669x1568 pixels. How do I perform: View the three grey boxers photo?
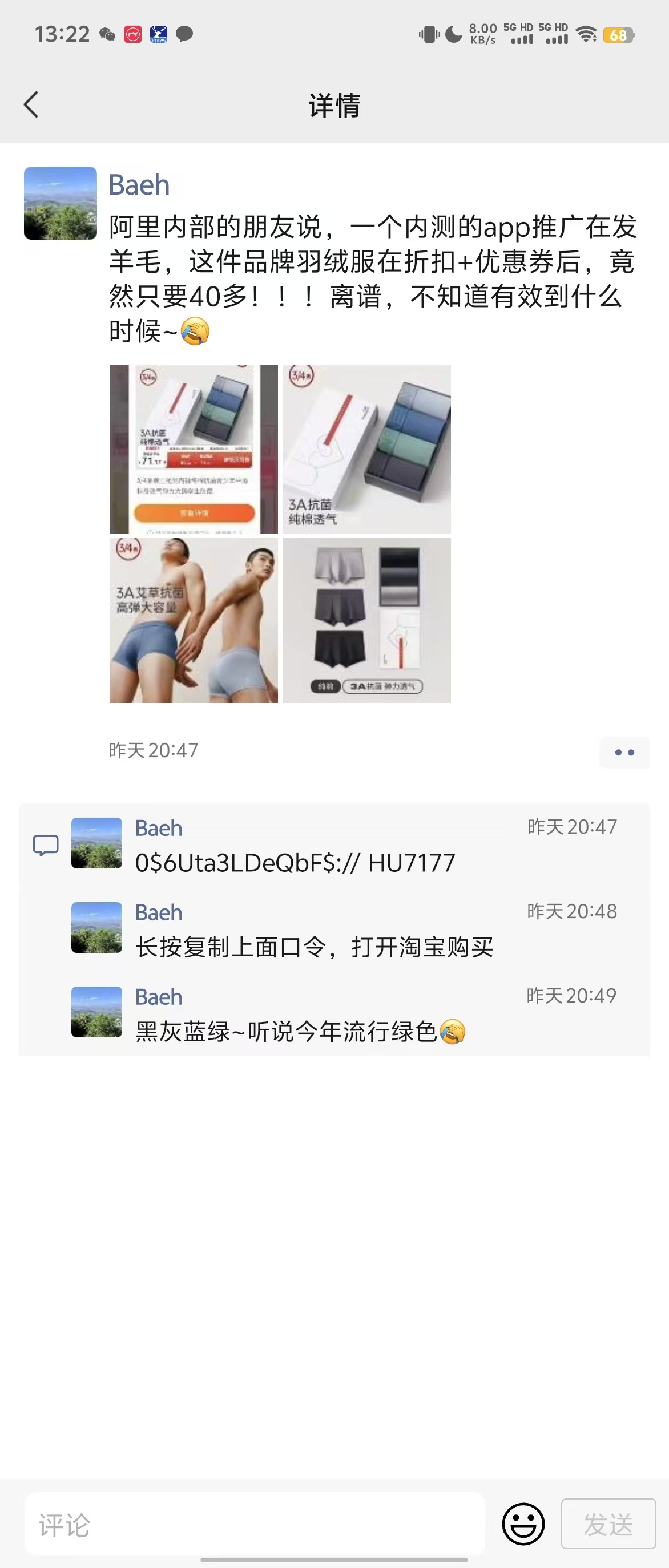pos(366,620)
